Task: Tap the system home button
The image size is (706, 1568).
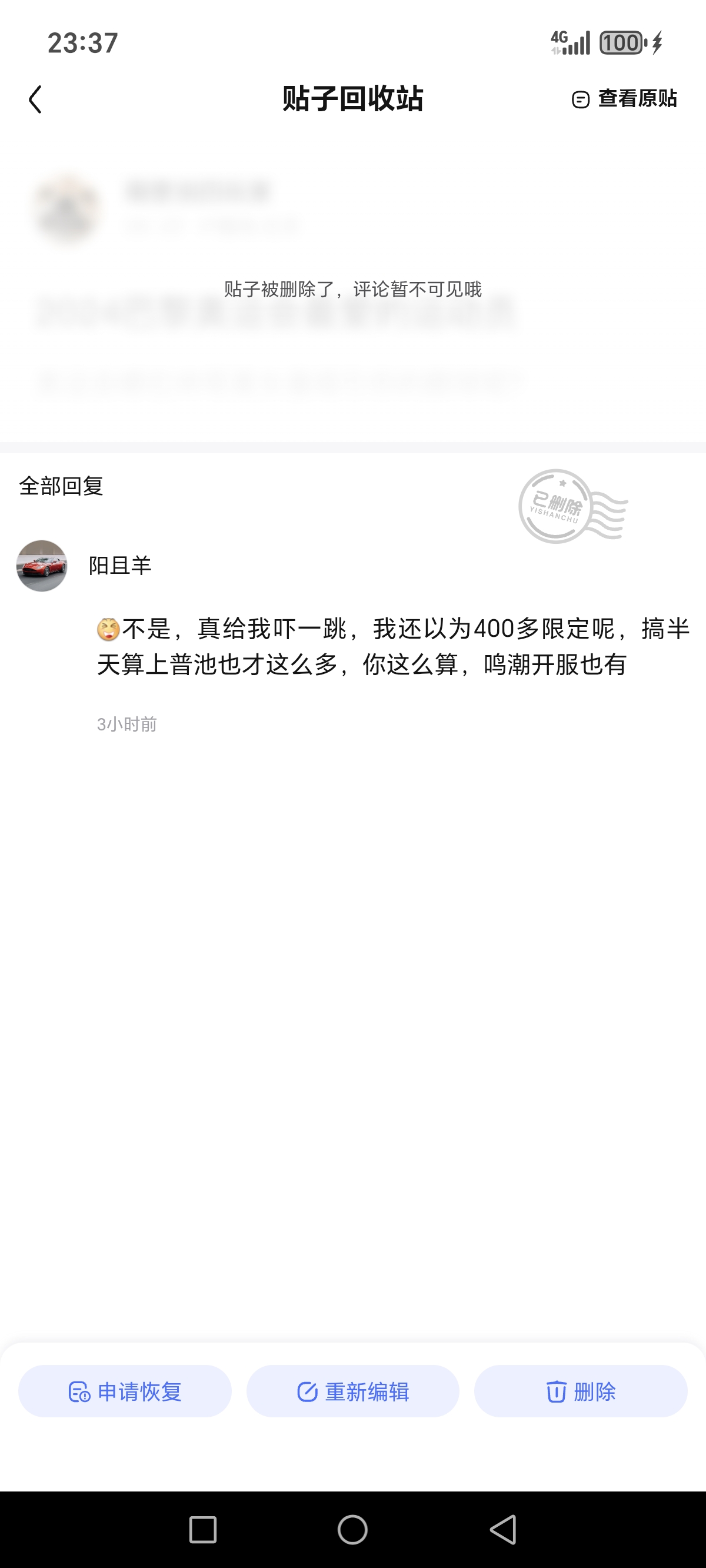Action: tap(352, 1530)
